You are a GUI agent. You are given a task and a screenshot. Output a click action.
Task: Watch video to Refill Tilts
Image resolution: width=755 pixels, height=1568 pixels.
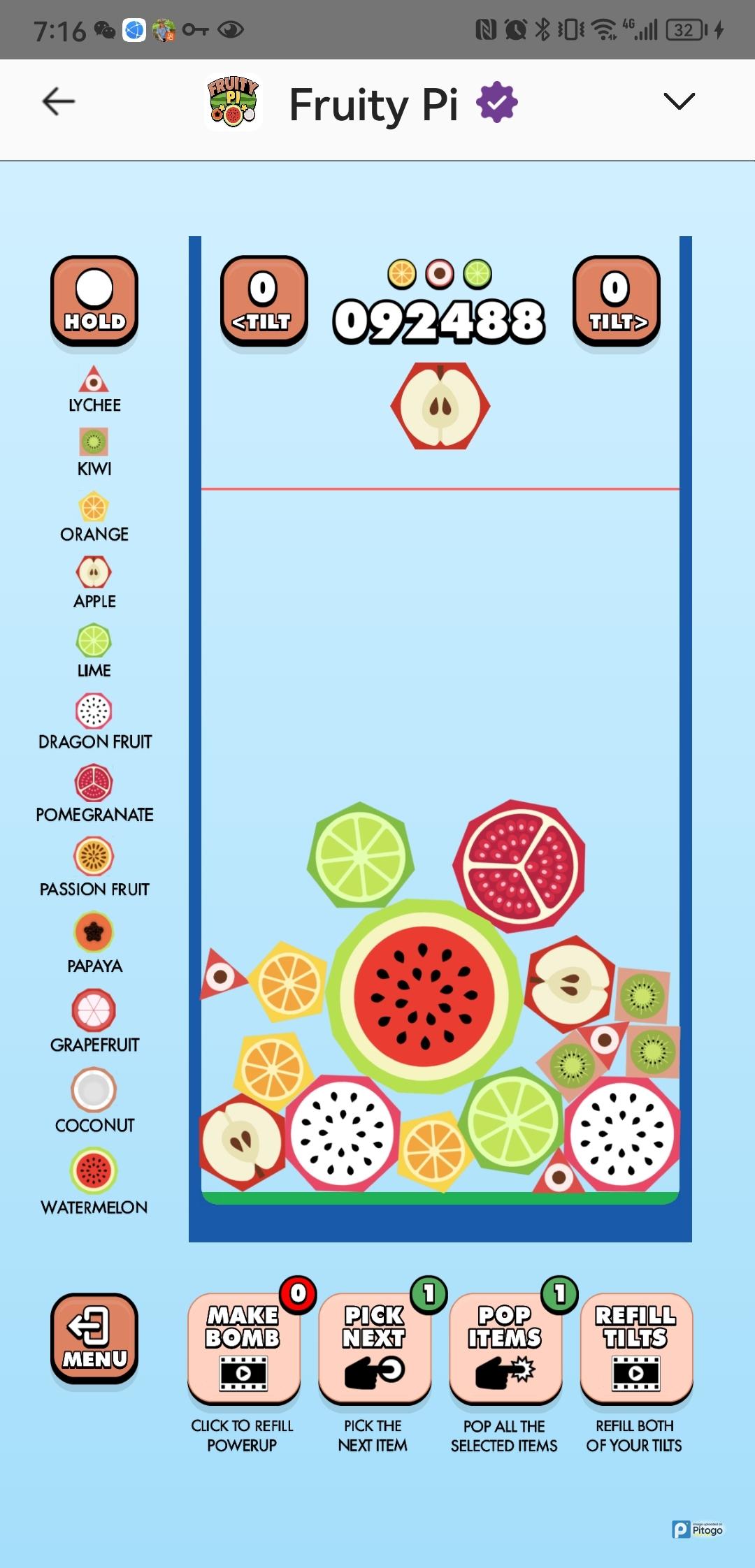pyautogui.click(x=635, y=1347)
